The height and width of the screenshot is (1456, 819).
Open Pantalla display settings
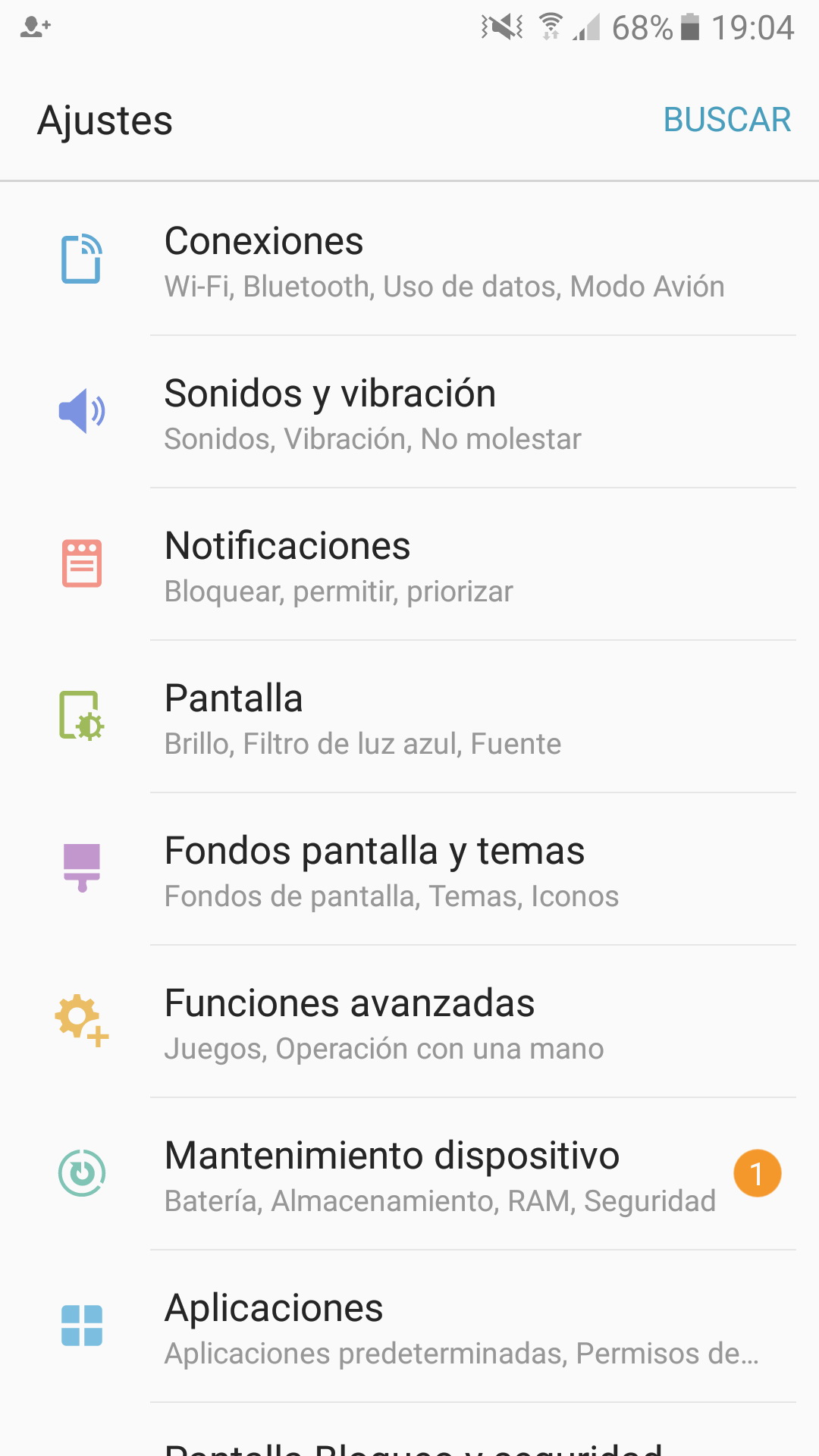[409, 717]
